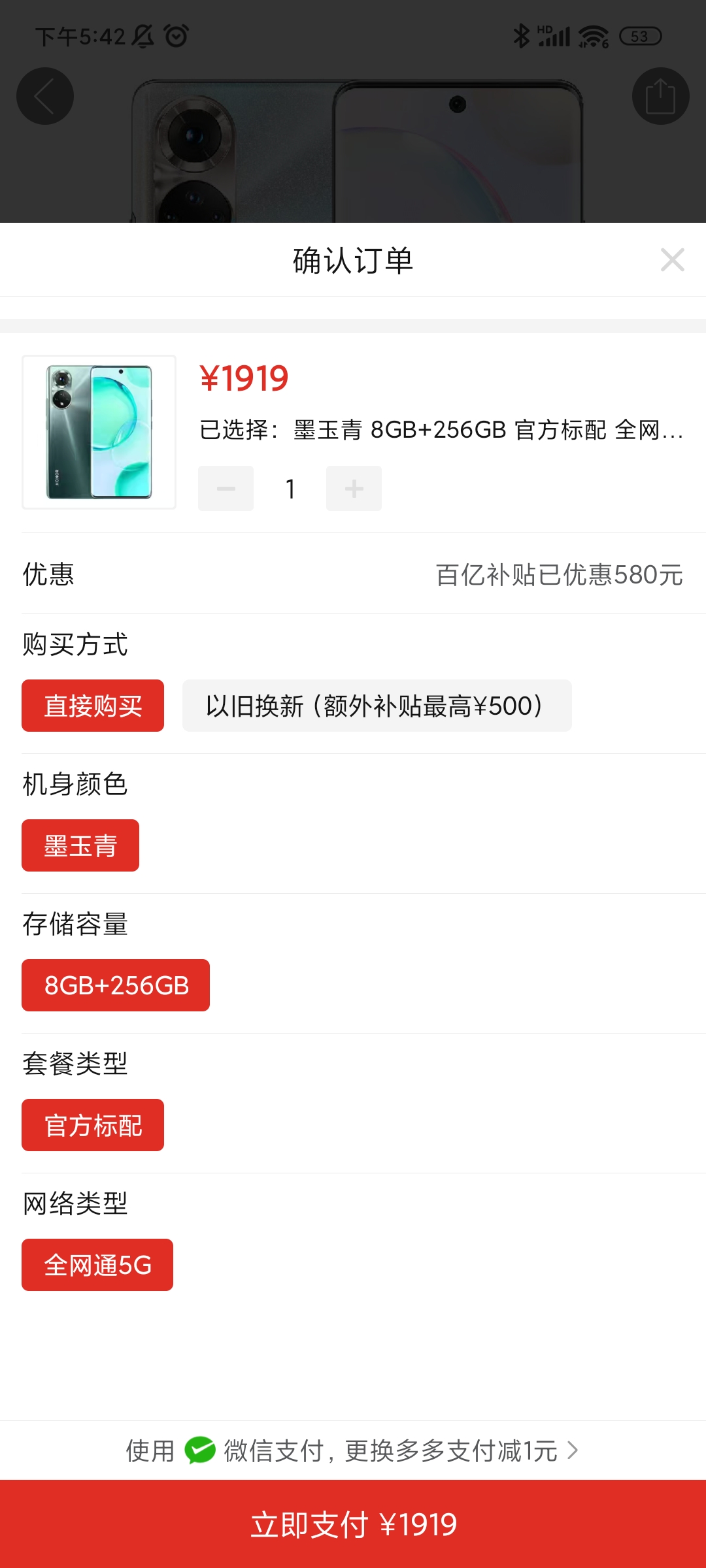This screenshot has height=1568, width=706.
Task: Tap the alarm clock icon in the status bar
Action: (175, 36)
